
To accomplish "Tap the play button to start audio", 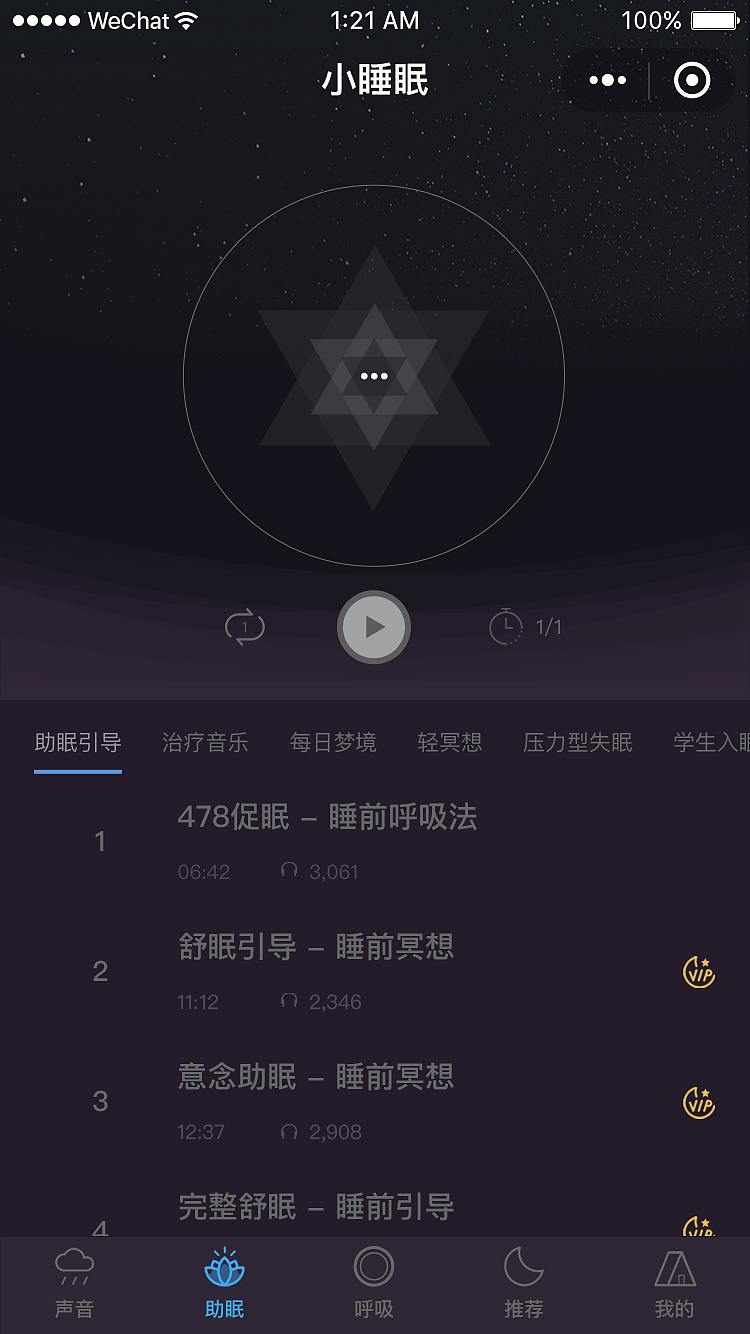I will [x=374, y=627].
